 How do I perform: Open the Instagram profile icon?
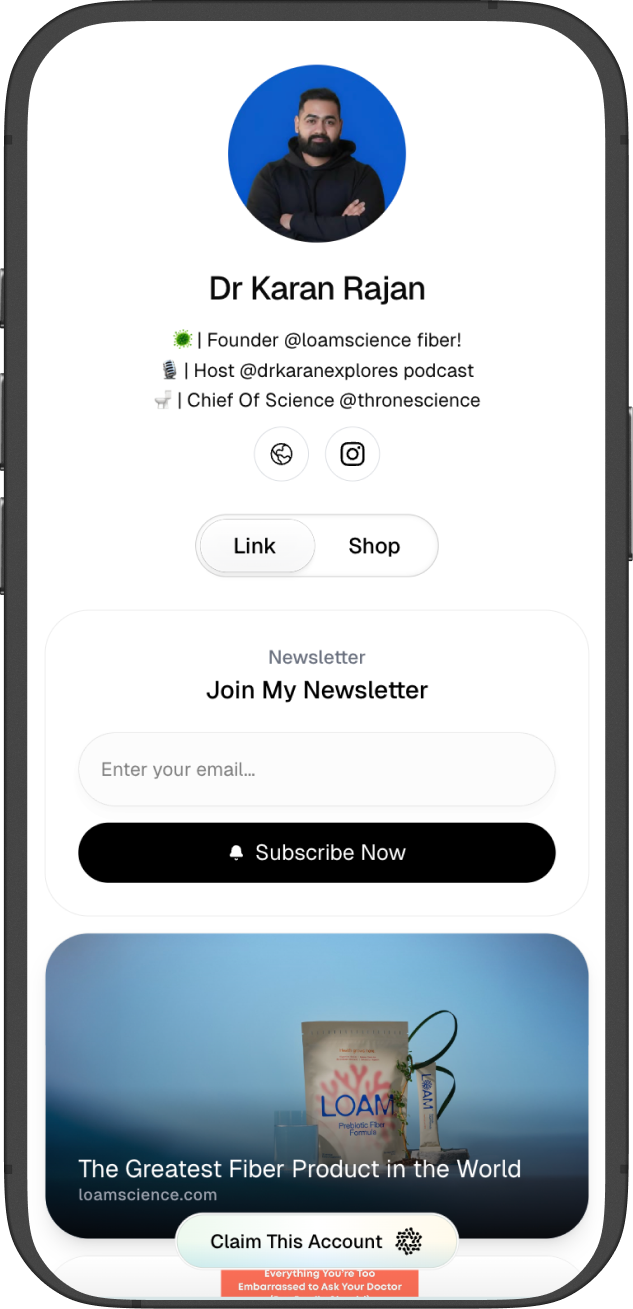click(352, 454)
